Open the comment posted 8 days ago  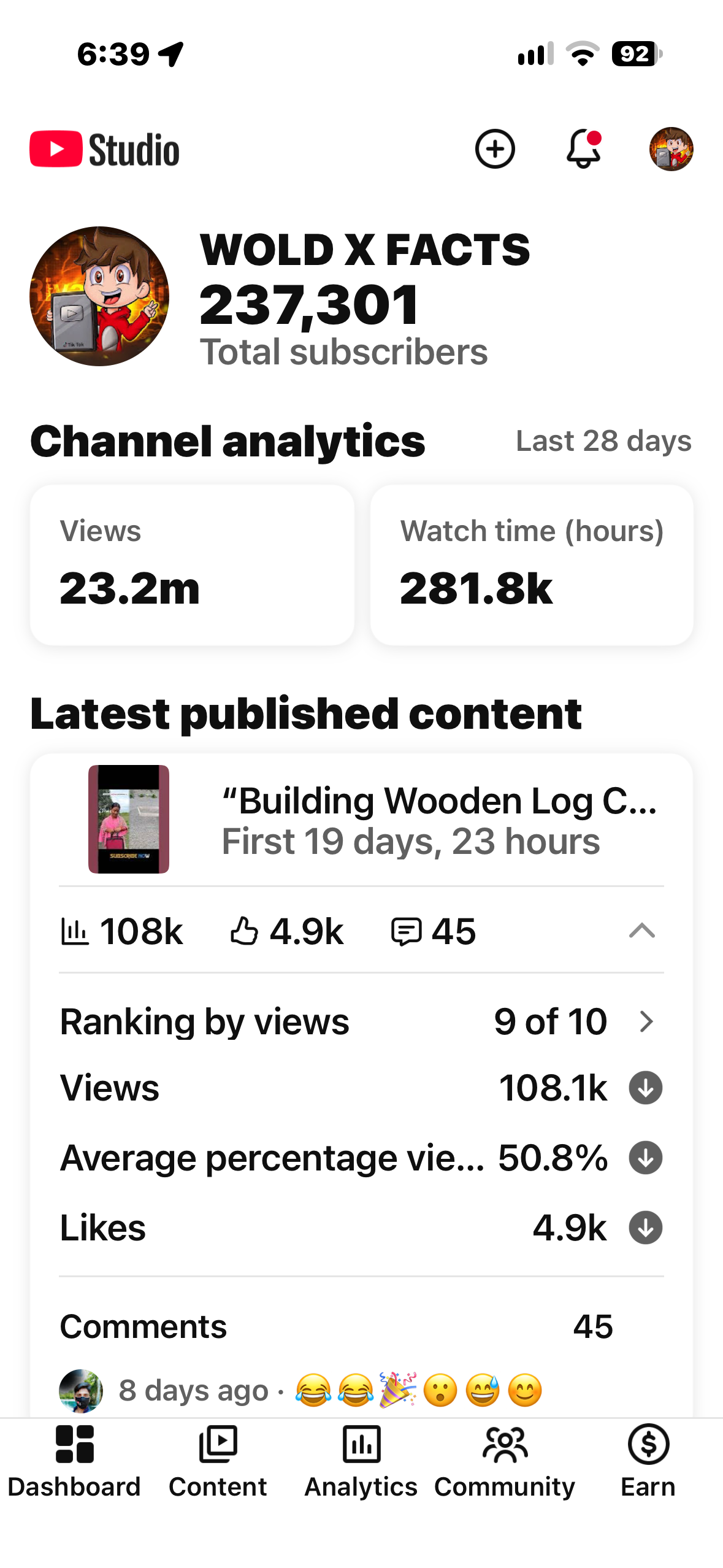300,1390
